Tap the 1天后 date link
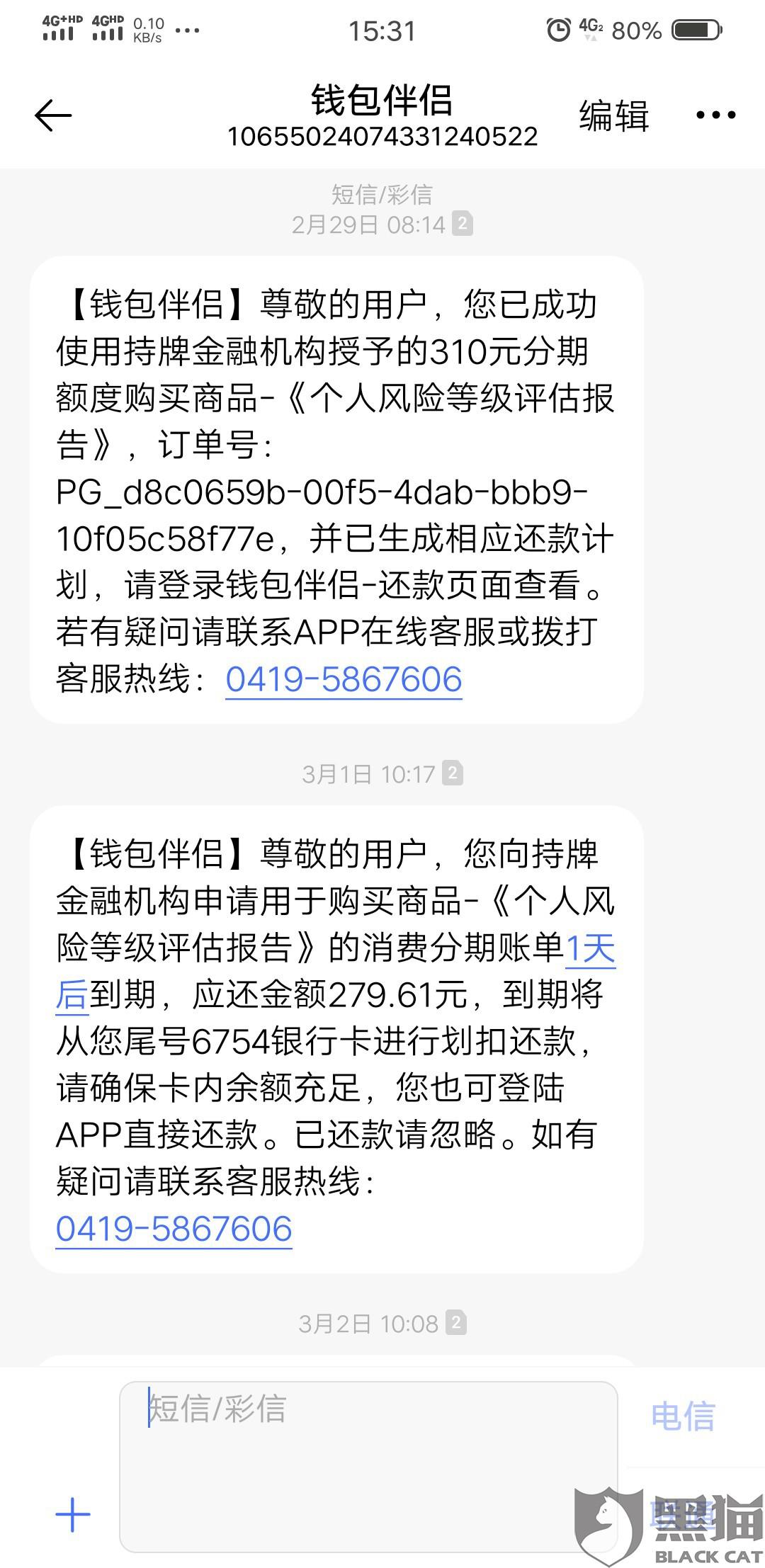The width and height of the screenshot is (765, 1568). coord(589,950)
